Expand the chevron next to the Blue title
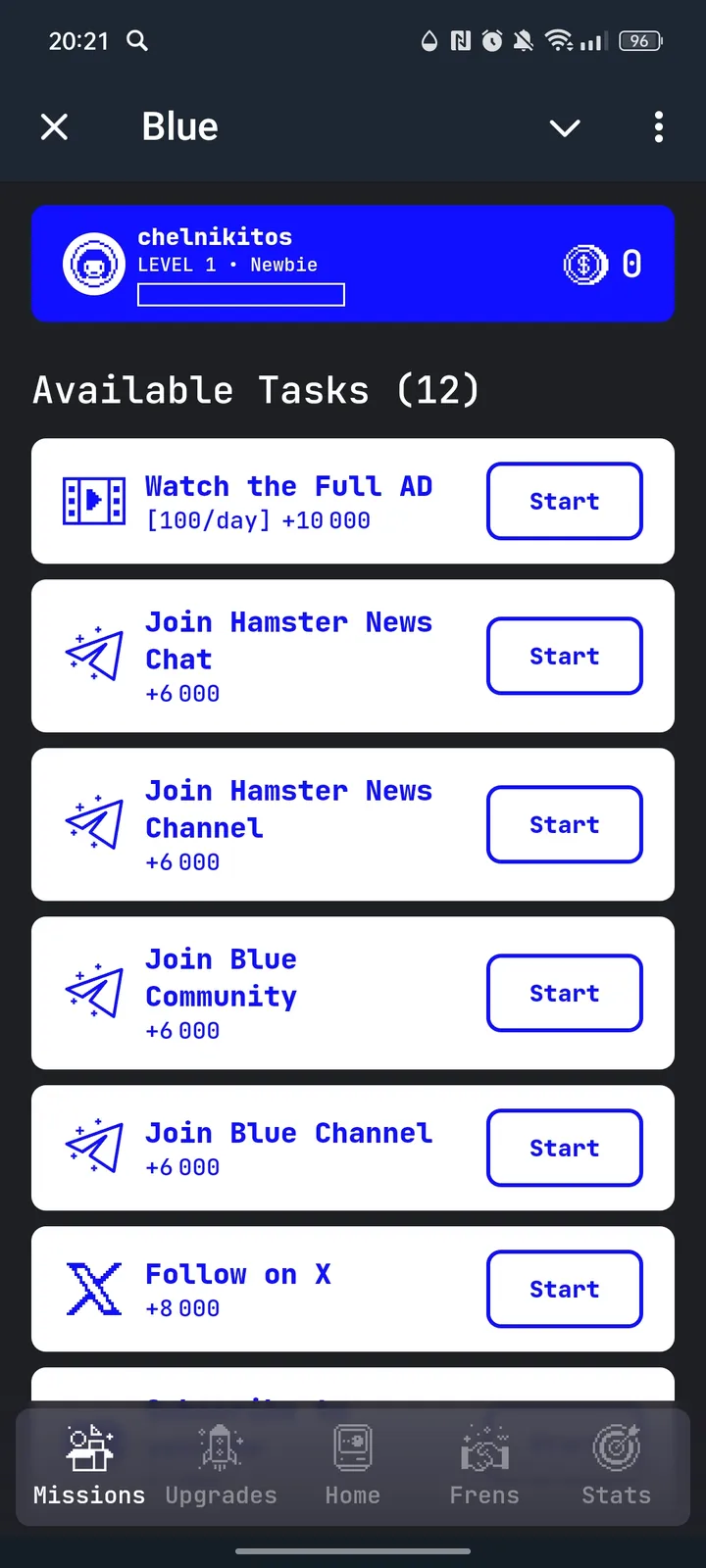The width and height of the screenshot is (706, 1568). [x=565, y=127]
